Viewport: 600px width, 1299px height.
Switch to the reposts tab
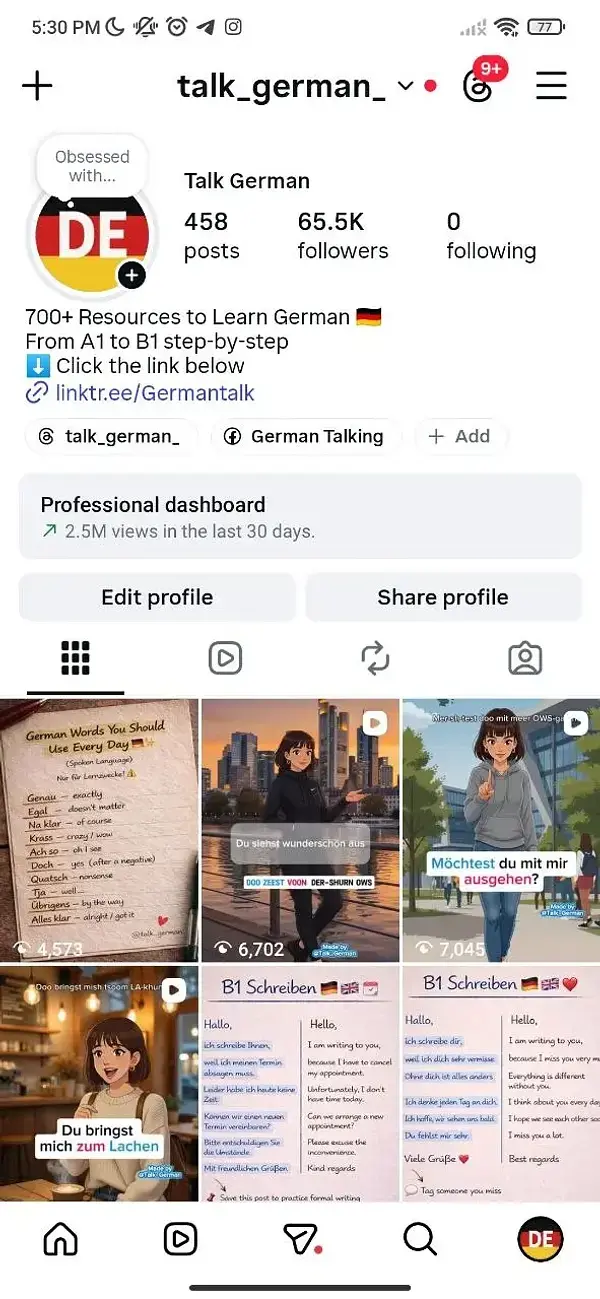point(375,658)
